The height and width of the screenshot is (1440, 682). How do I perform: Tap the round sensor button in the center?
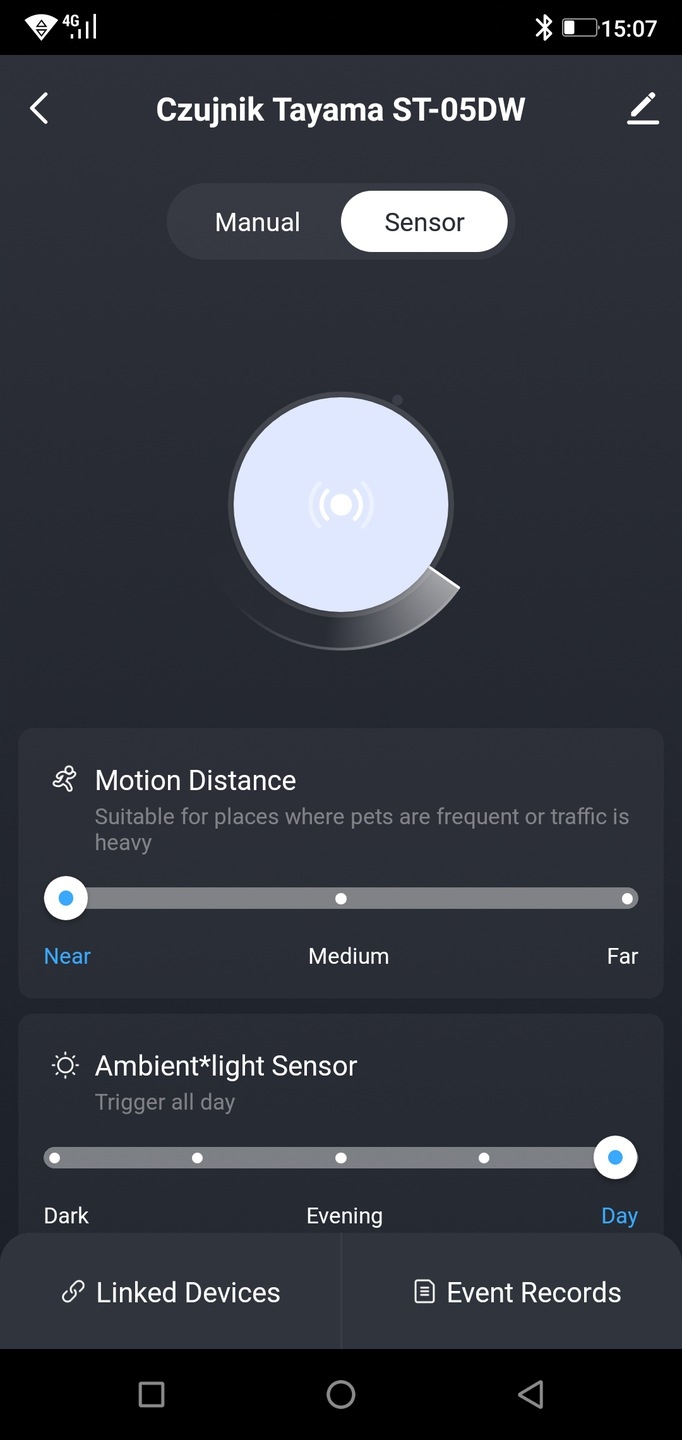point(341,505)
